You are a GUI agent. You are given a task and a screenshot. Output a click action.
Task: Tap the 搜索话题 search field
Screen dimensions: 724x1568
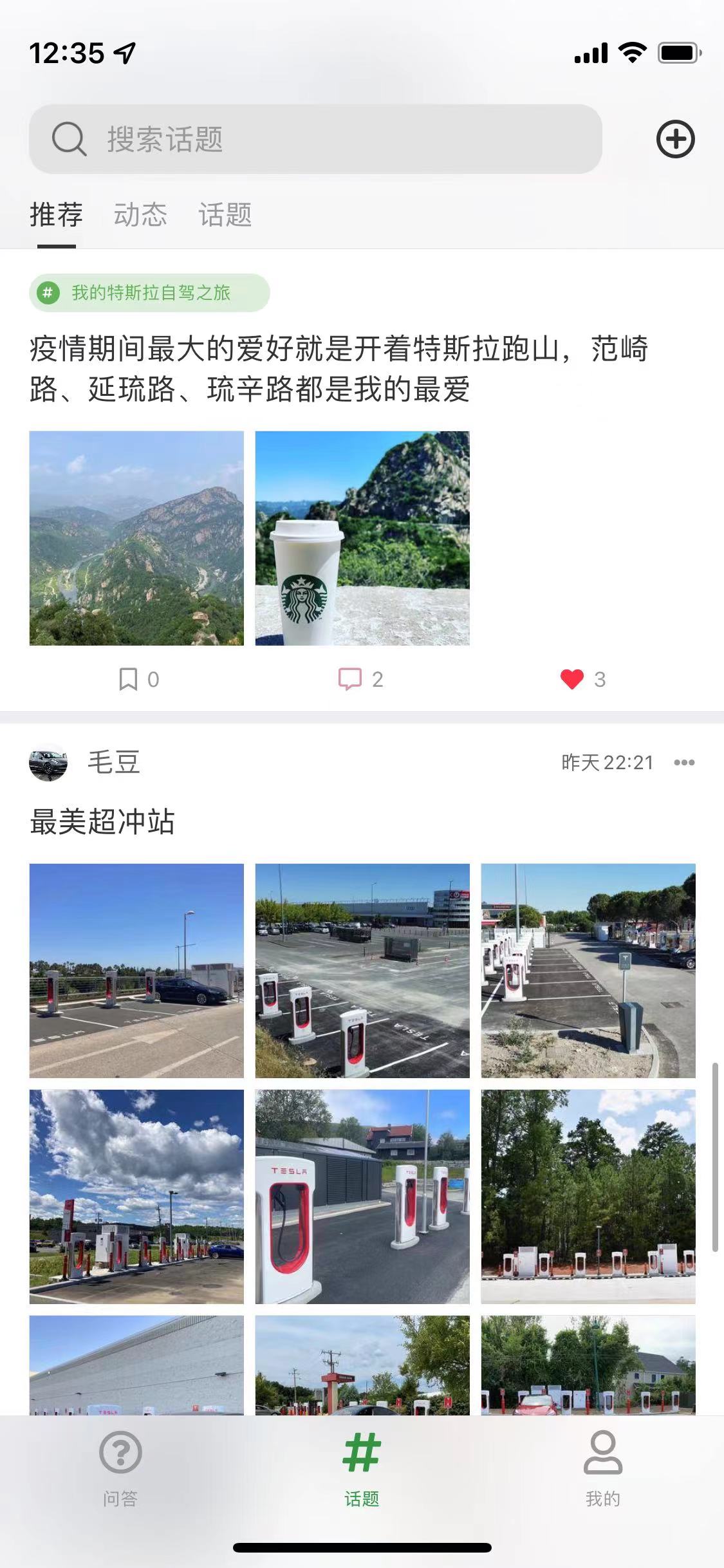click(x=315, y=139)
